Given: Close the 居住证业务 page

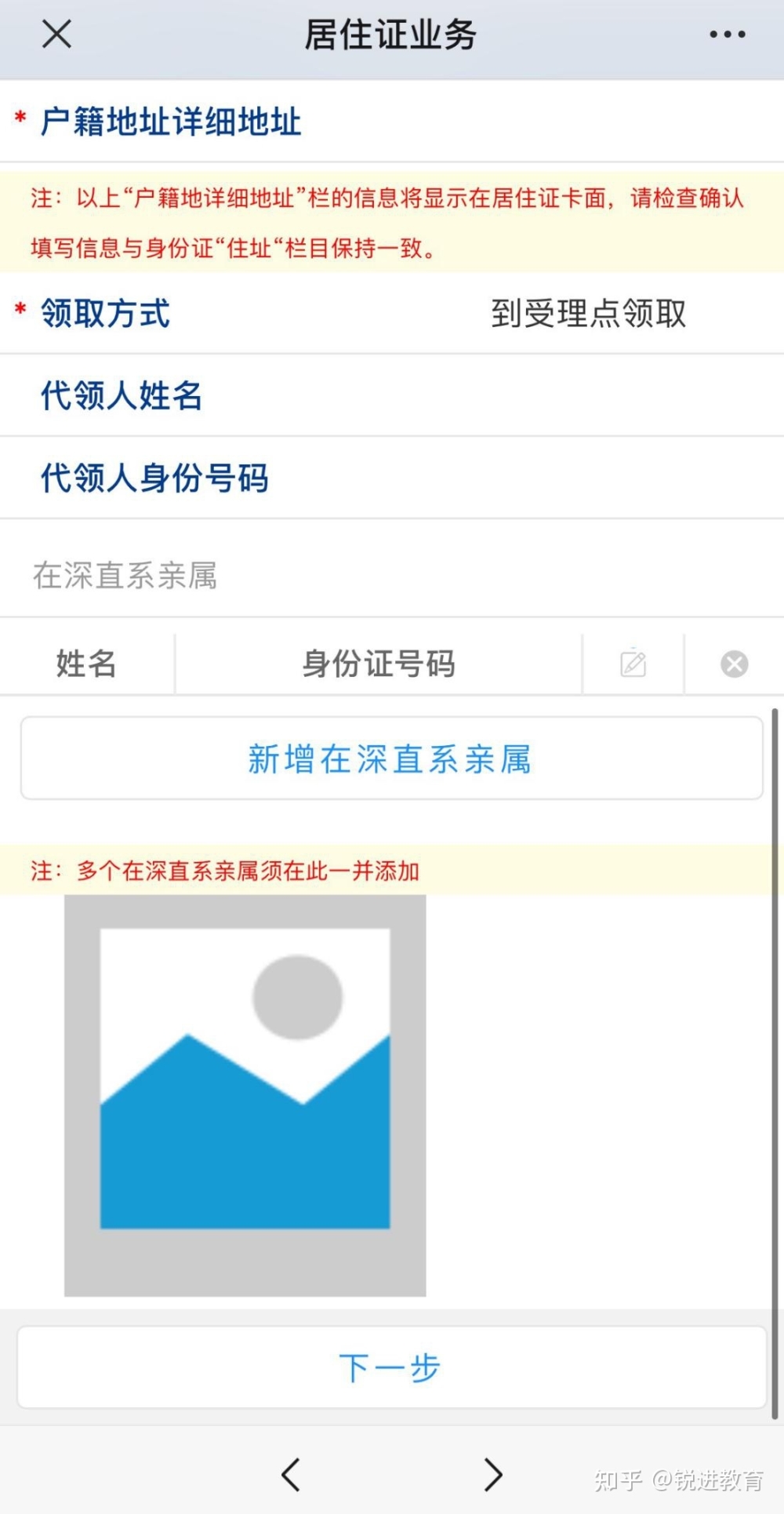Looking at the screenshot, I should [56, 35].
